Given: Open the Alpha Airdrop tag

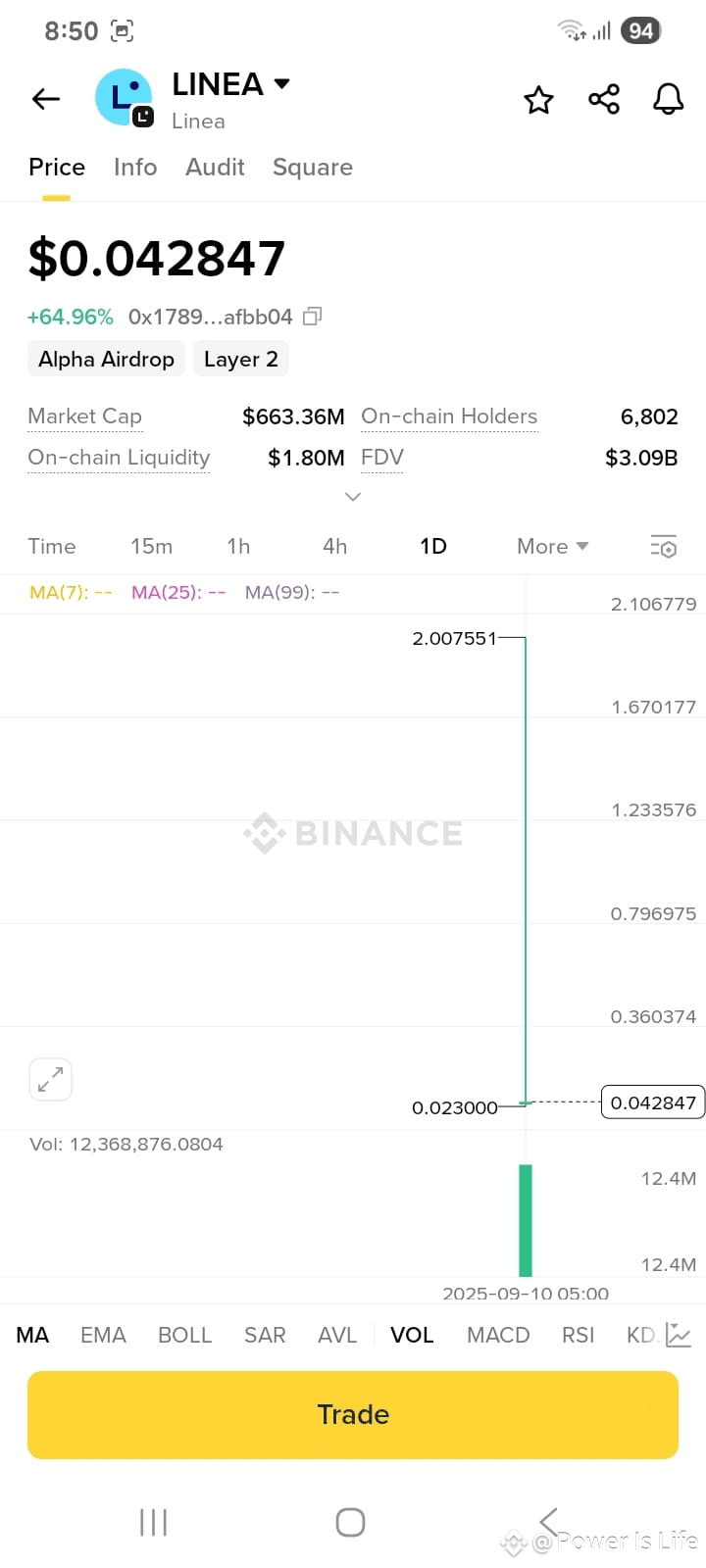Looking at the screenshot, I should pos(106,359).
